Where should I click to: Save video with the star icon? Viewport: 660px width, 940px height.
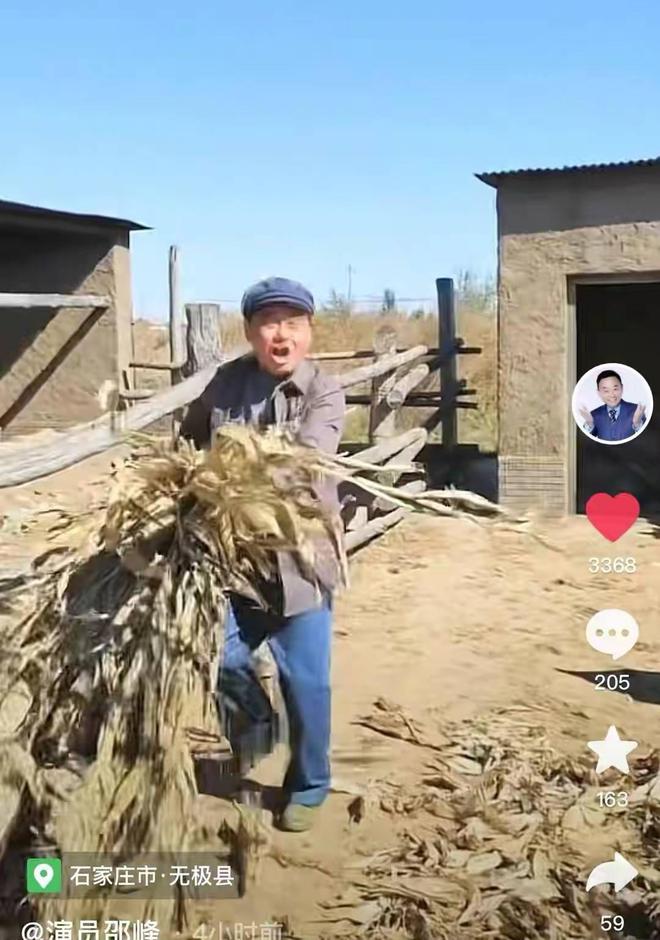612,751
